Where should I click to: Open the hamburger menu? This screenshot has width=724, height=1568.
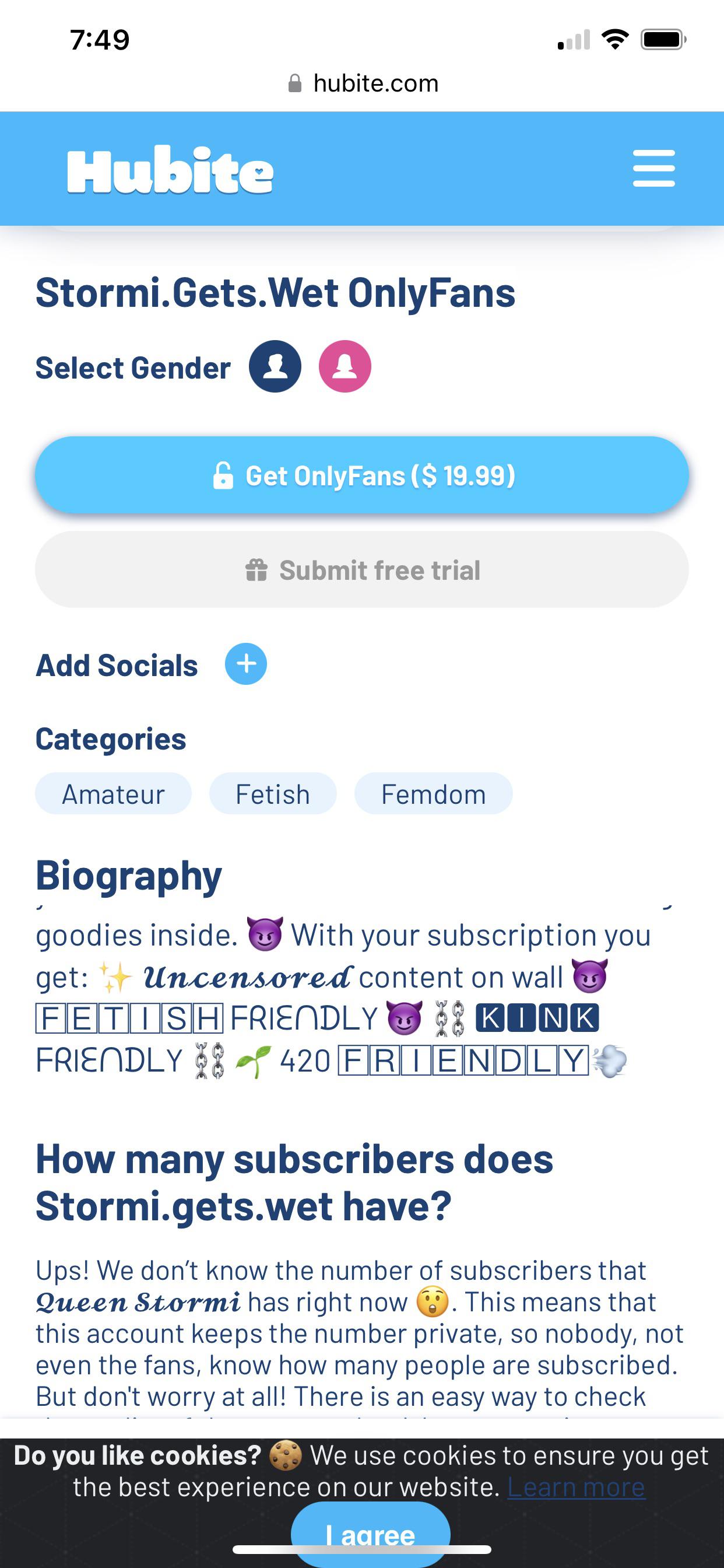coord(653,169)
